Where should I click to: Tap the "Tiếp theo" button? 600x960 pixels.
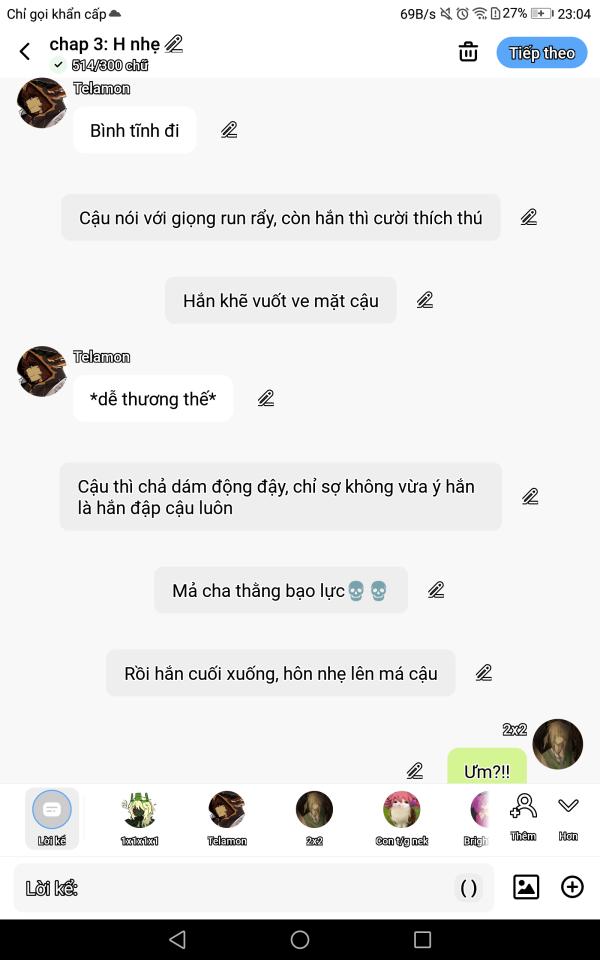pyautogui.click(x=542, y=53)
